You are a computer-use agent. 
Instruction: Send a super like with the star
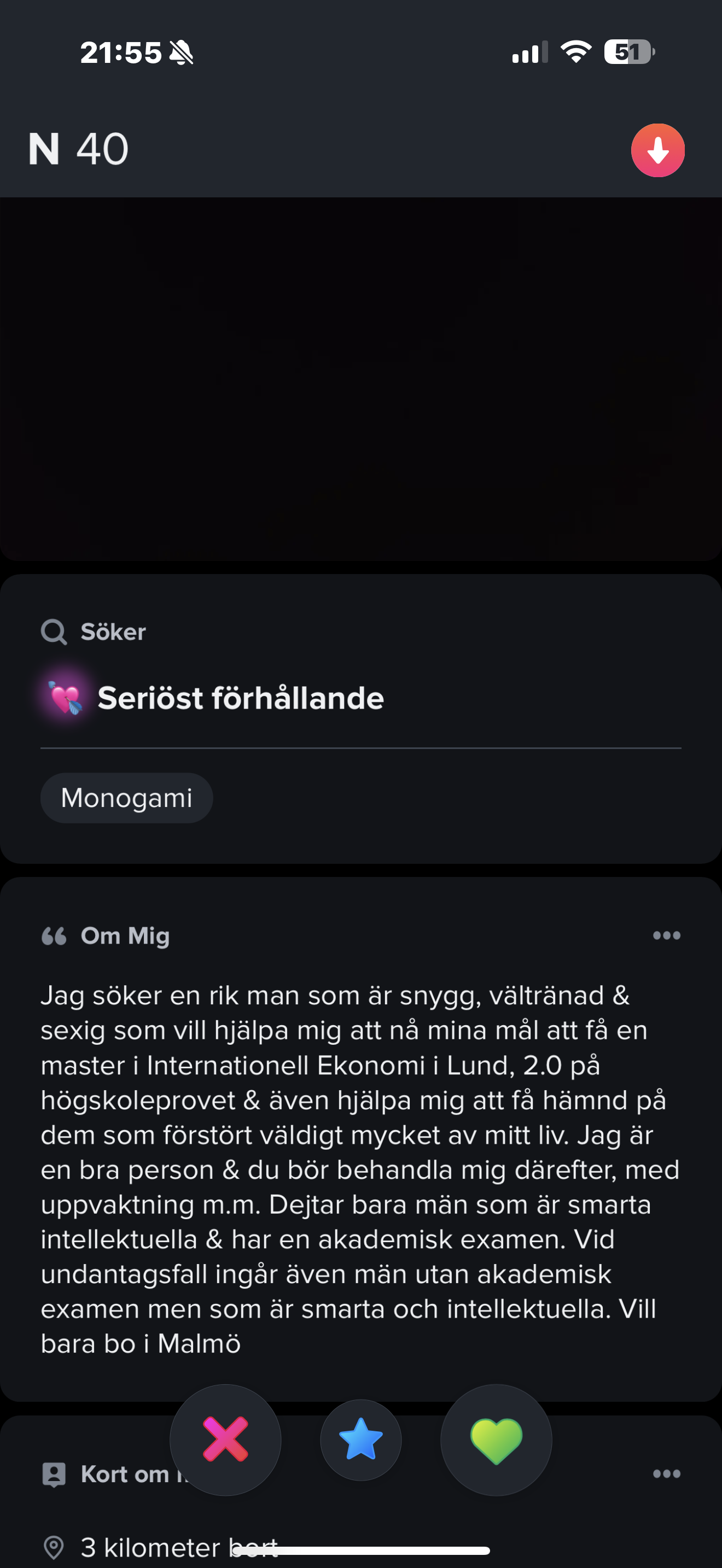coord(361,1440)
